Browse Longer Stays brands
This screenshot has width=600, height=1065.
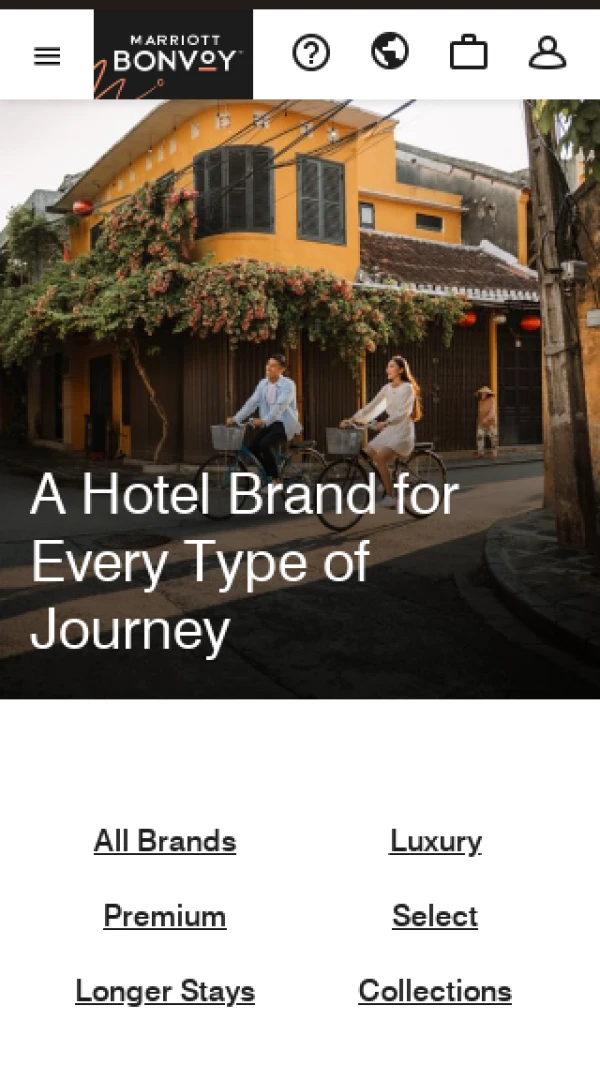point(165,991)
